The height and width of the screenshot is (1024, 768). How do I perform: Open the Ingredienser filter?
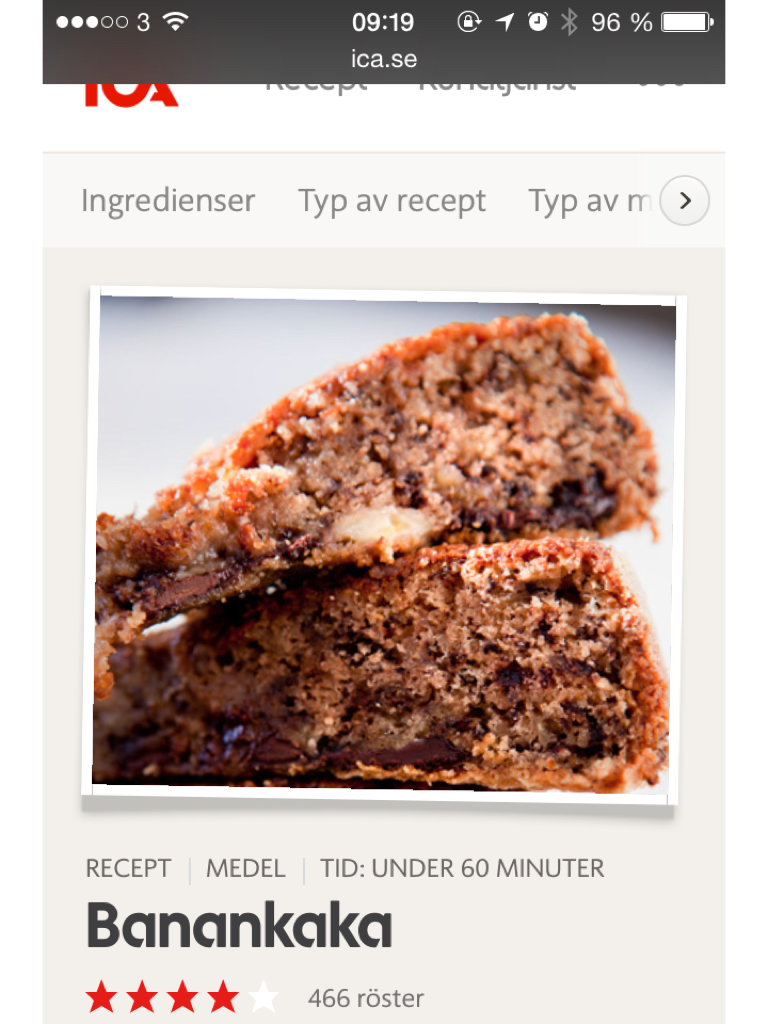pos(168,201)
